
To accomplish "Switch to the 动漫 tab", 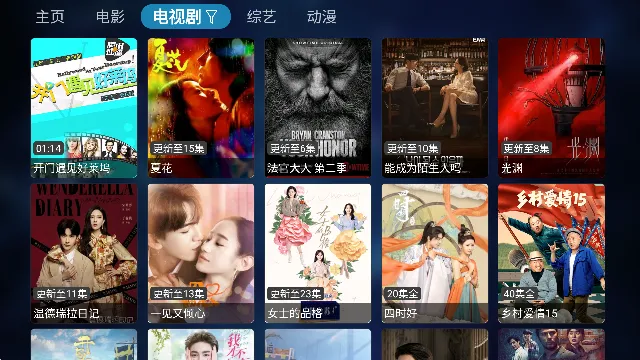I will coord(321,17).
